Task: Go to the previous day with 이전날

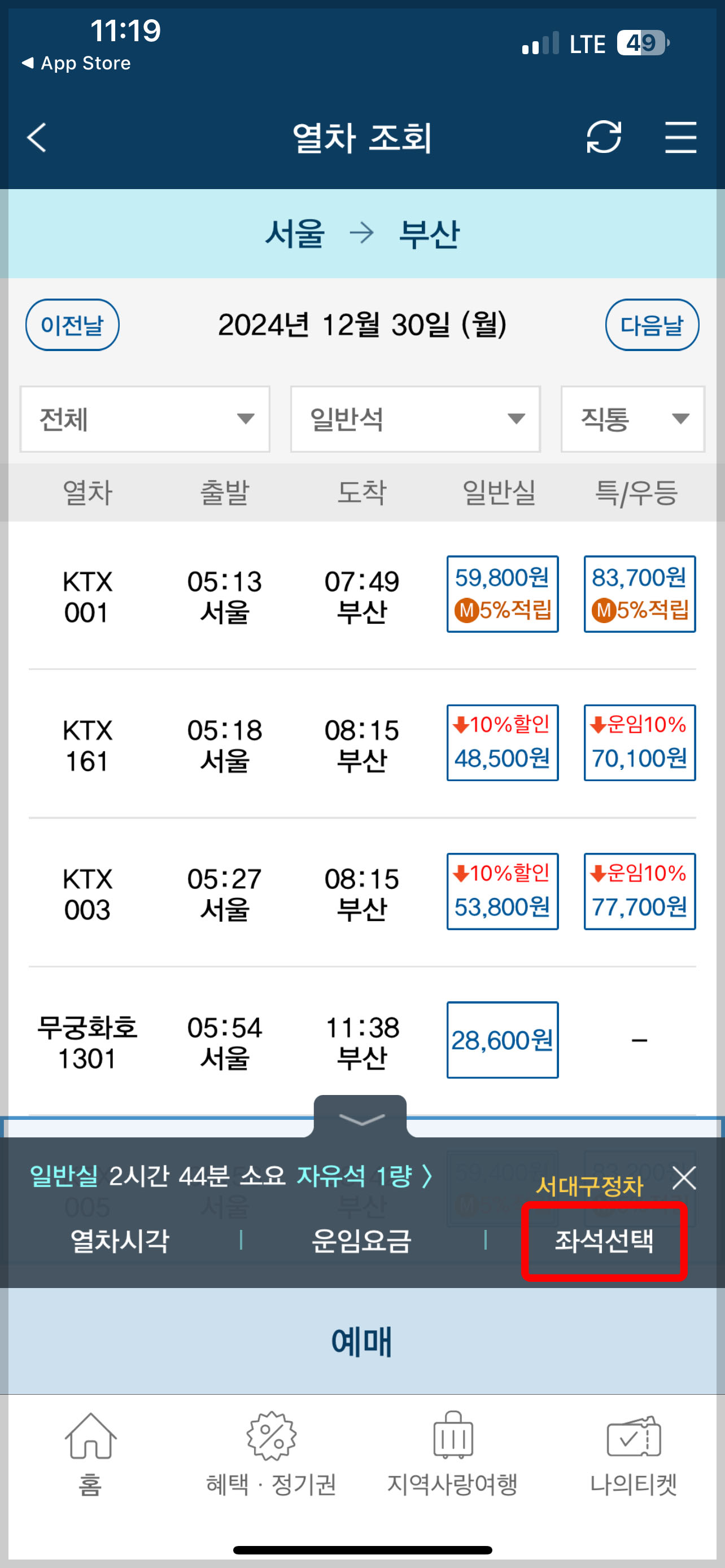Action: (x=72, y=325)
